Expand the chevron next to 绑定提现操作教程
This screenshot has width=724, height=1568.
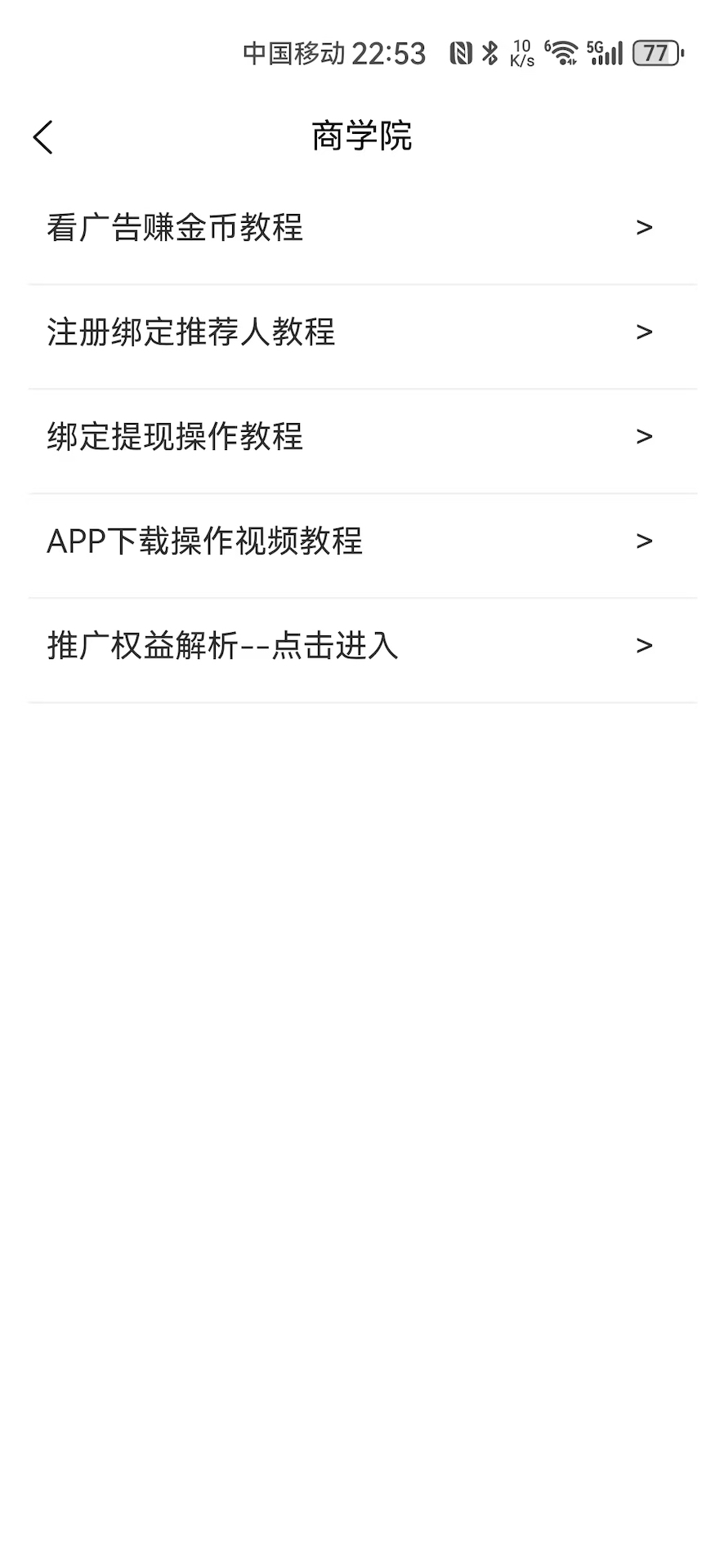click(x=645, y=436)
